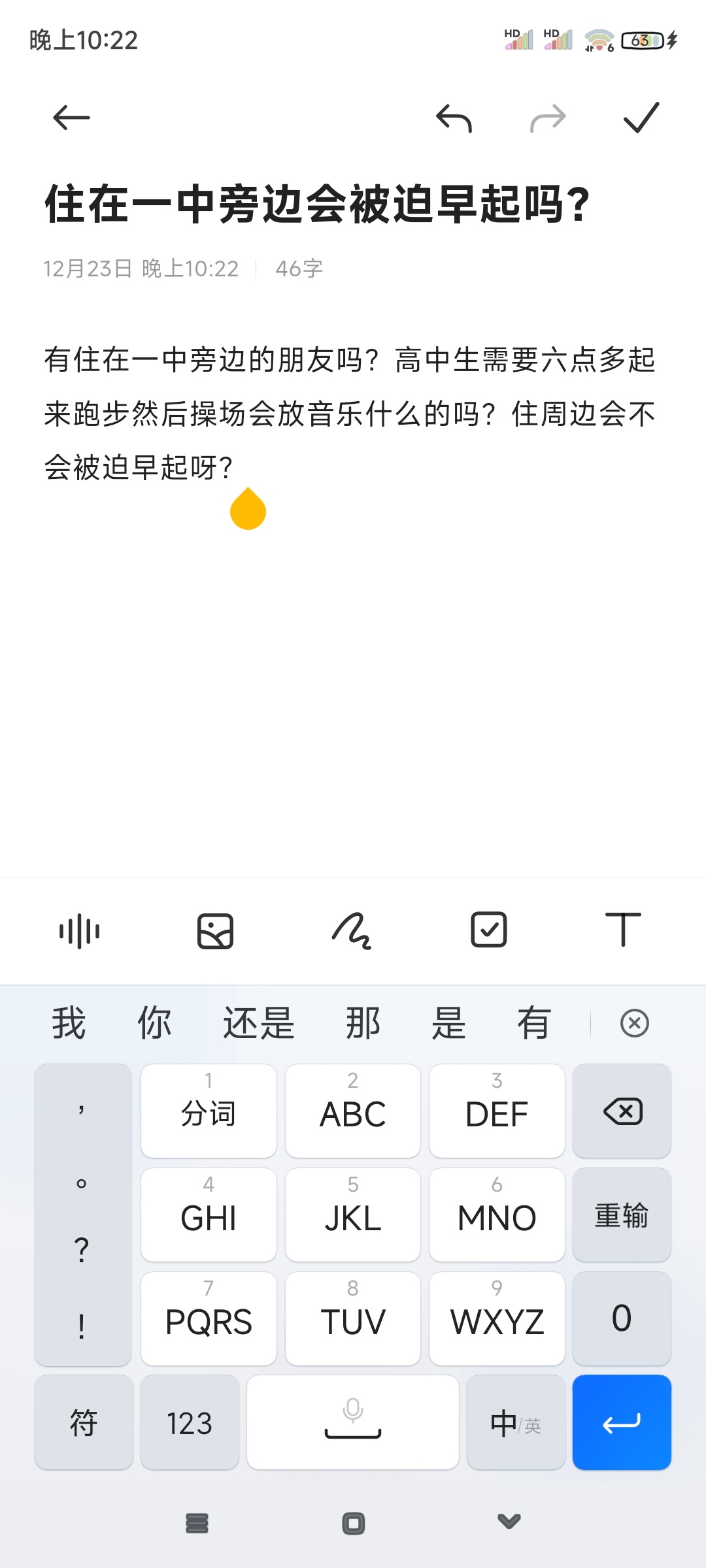This screenshot has height=1568, width=706.
Task: Undo the last edit
Action: [454, 118]
